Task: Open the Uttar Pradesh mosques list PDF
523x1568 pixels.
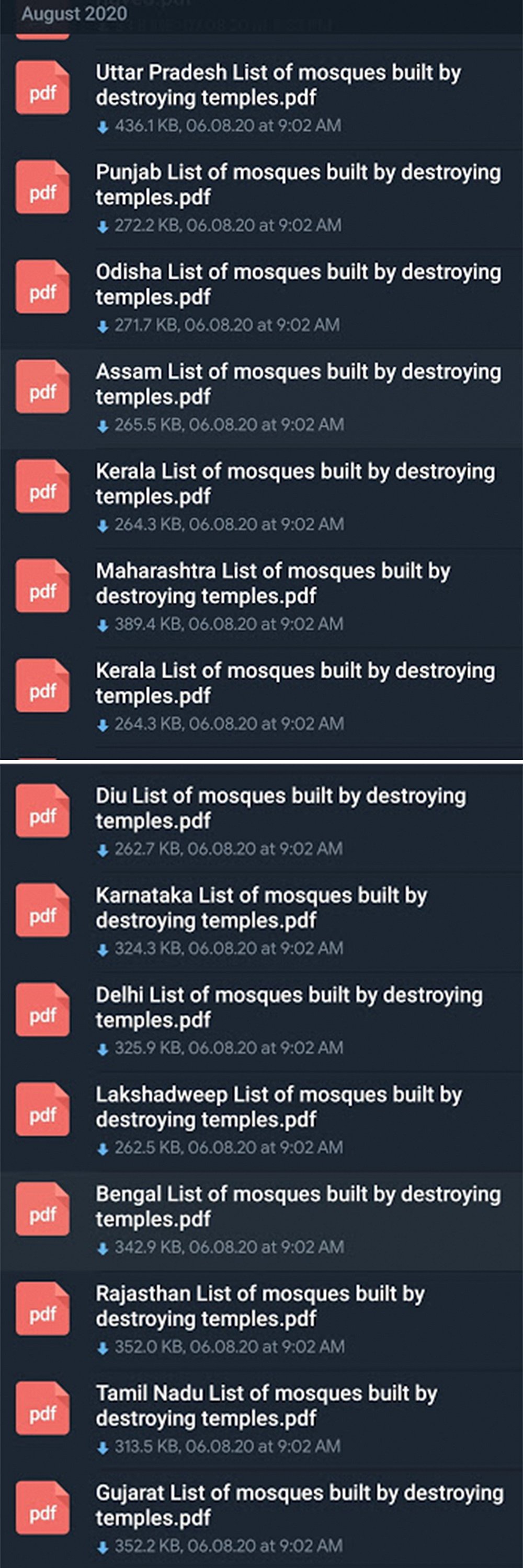Action: click(x=278, y=85)
